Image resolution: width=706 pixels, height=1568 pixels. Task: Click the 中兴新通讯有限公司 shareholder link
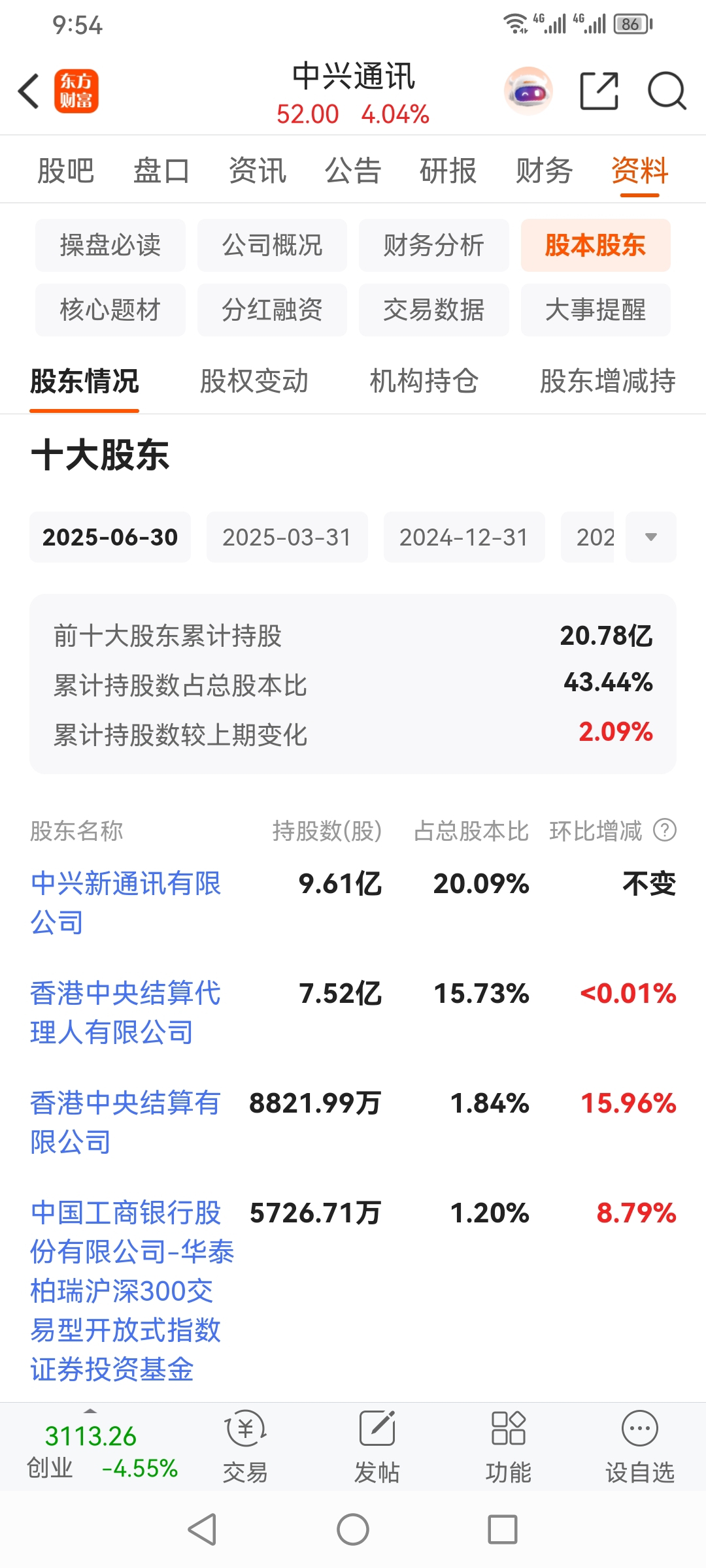tap(127, 903)
